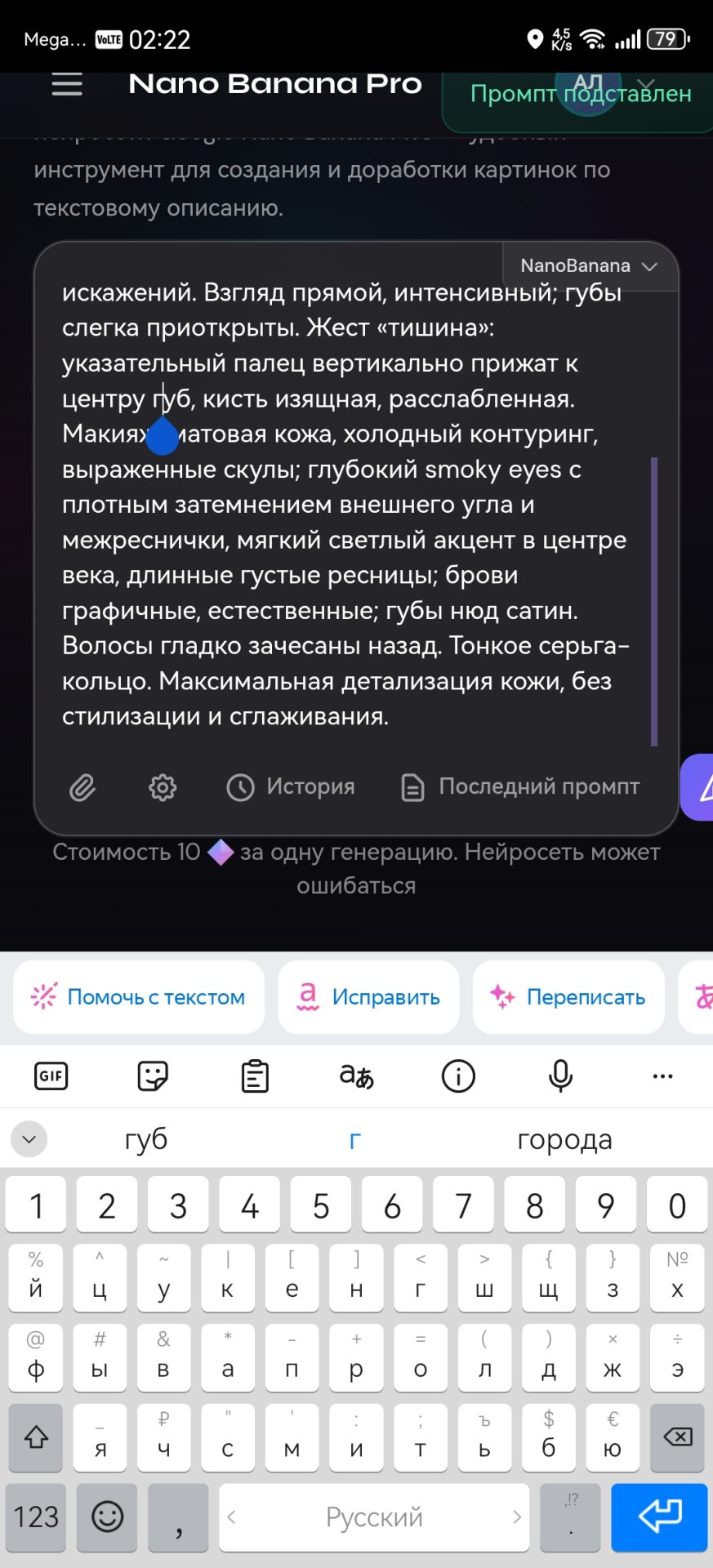Send prompt with purple button
This screenshot has height=1568, width=713.
(x=699, y=787)
